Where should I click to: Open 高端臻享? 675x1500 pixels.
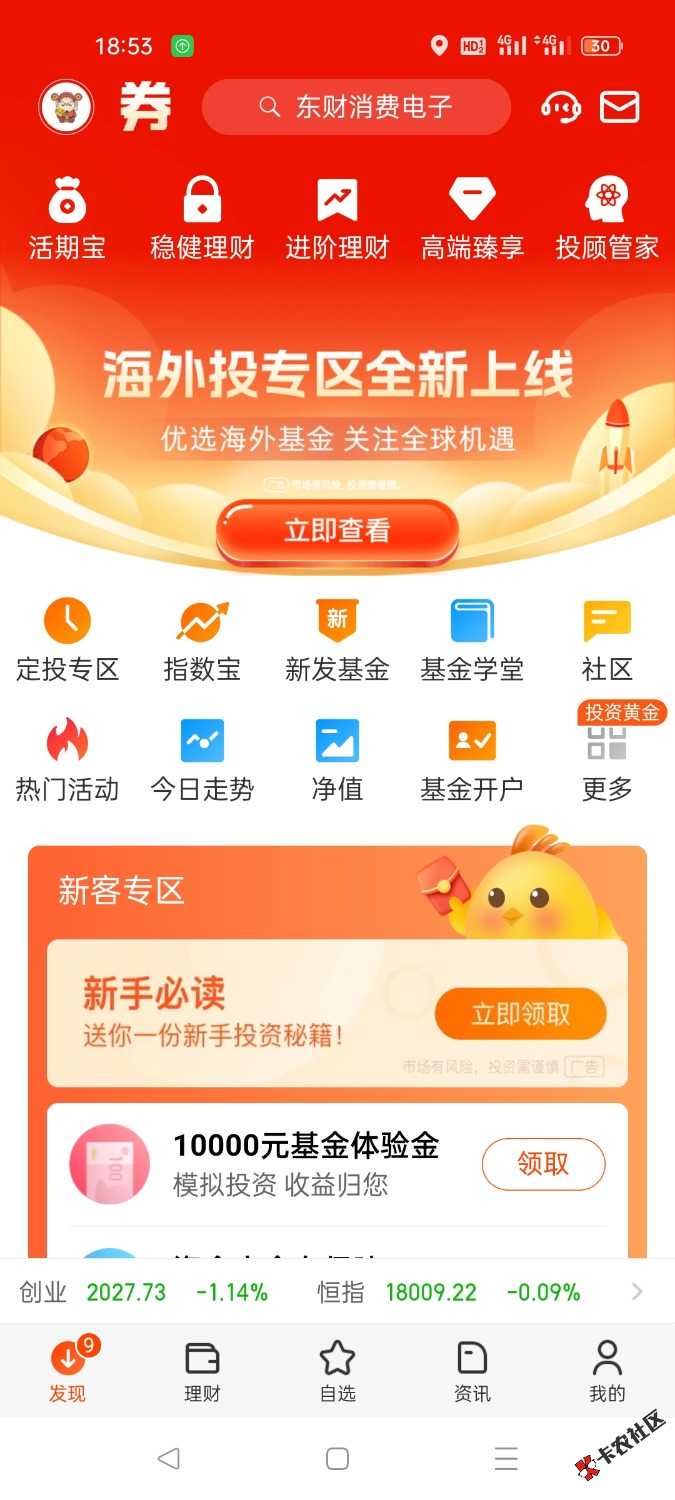point(472,218)
